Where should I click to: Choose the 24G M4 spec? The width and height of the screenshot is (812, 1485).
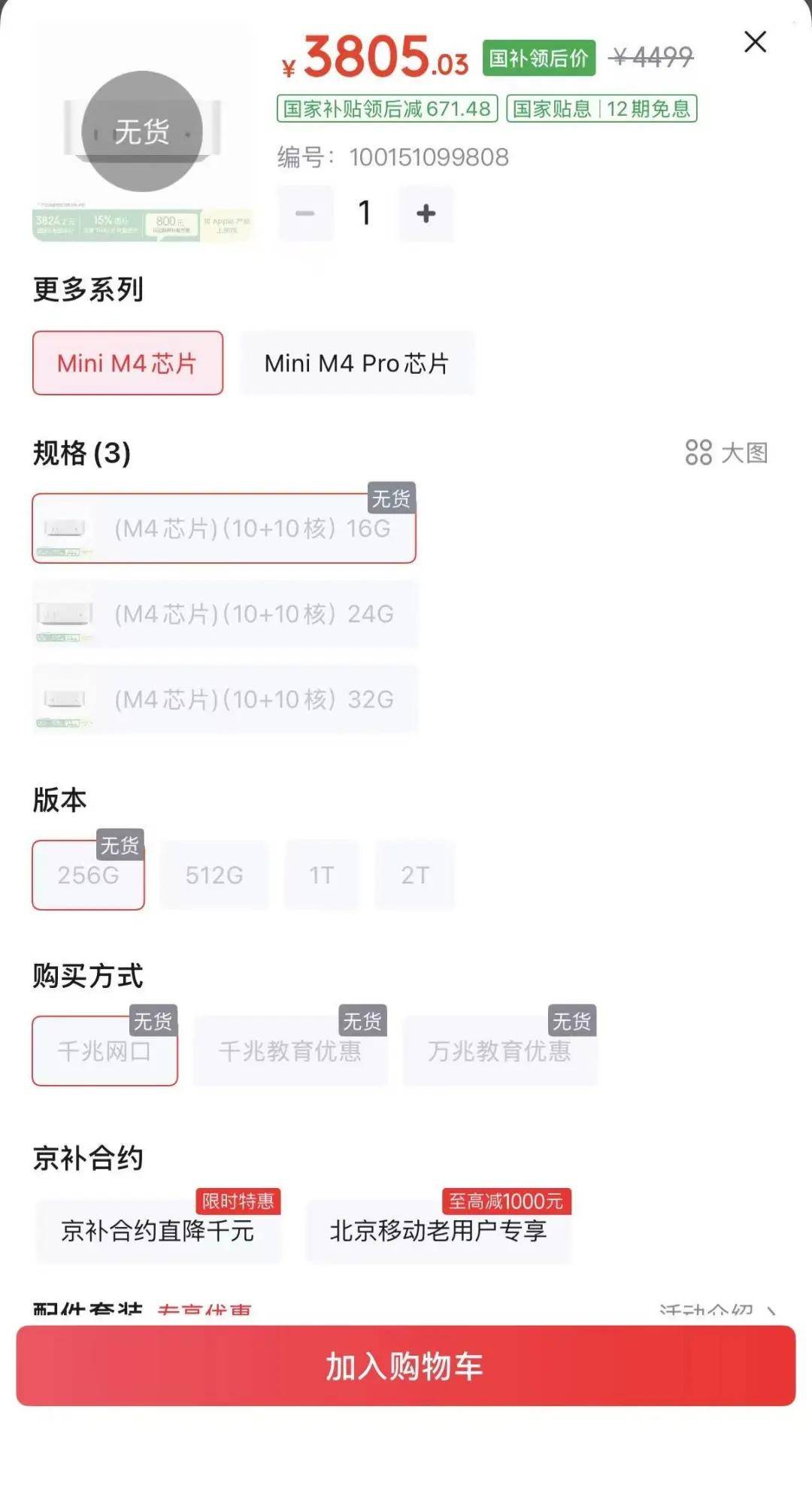click(224, 614)
